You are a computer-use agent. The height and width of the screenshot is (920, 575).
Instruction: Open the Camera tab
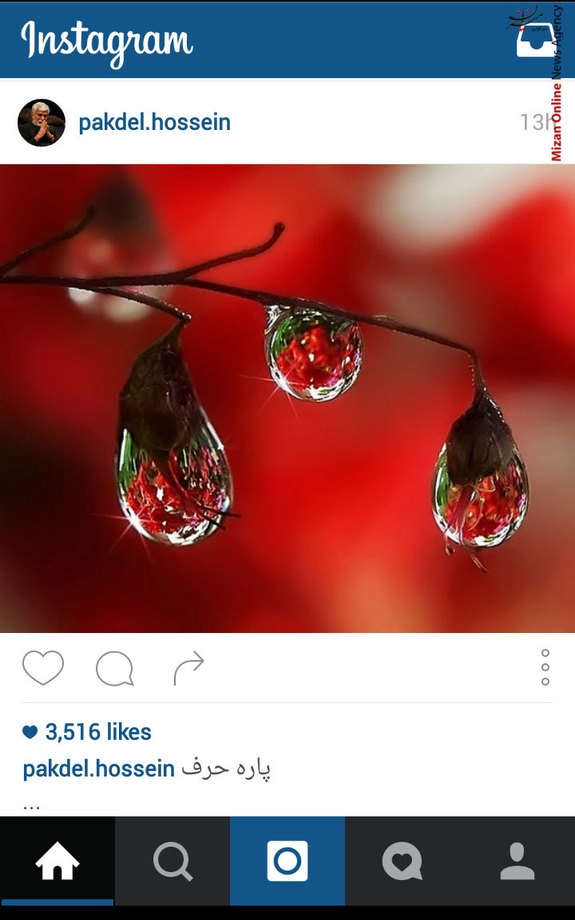coord(288,861)
